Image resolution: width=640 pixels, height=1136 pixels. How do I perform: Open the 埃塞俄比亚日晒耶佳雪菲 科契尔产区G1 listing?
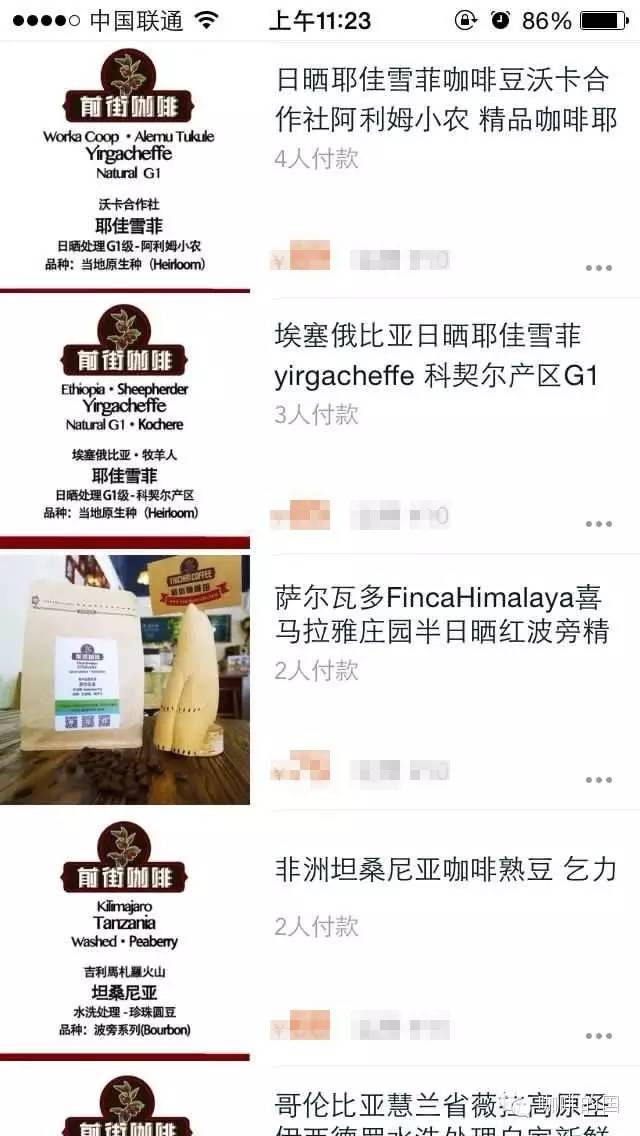coord(437,355)
